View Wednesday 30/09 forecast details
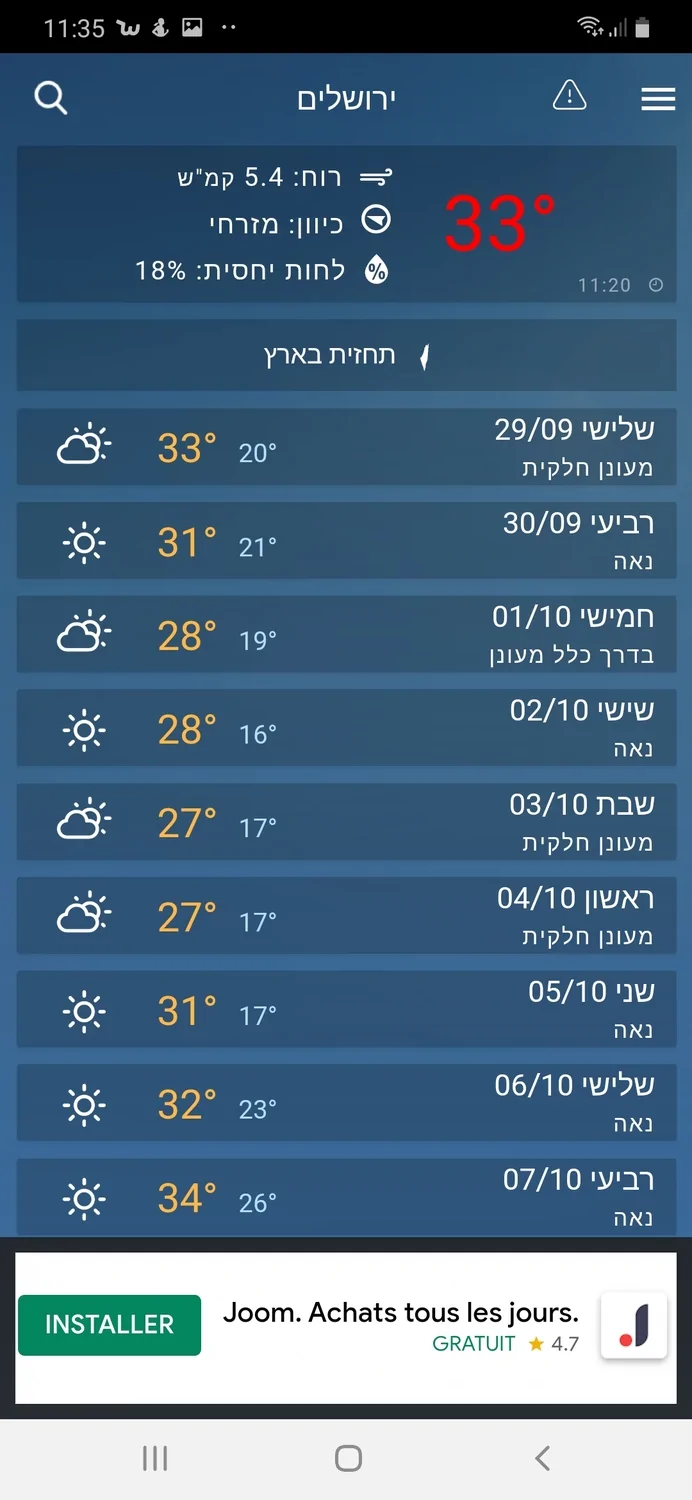Screen dimensions: 692x1500 [x=346, y=541]
